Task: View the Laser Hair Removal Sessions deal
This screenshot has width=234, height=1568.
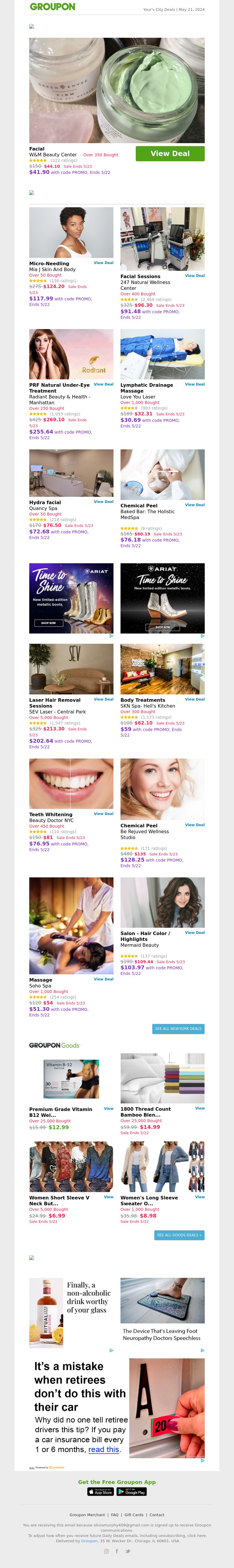Action: click(103, 699)
